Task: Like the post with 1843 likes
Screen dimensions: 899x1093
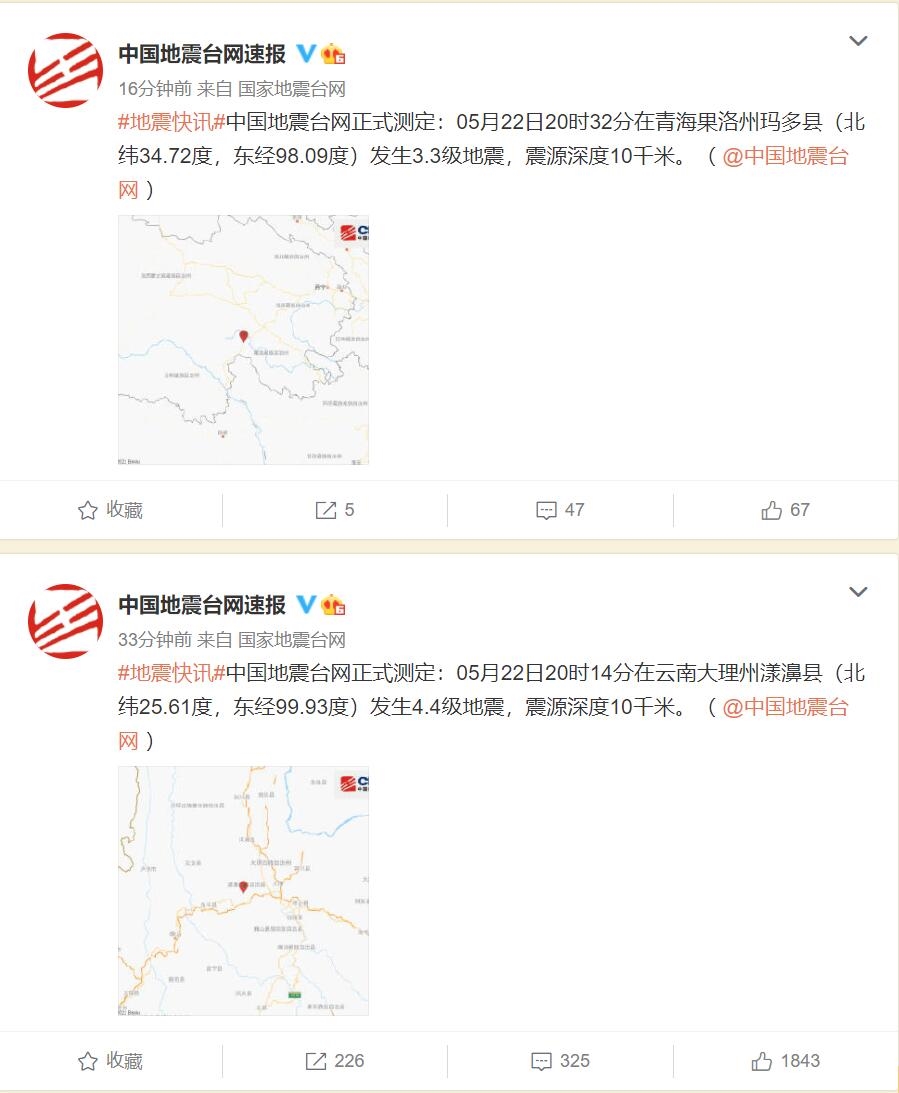Action: [785, 1061]
